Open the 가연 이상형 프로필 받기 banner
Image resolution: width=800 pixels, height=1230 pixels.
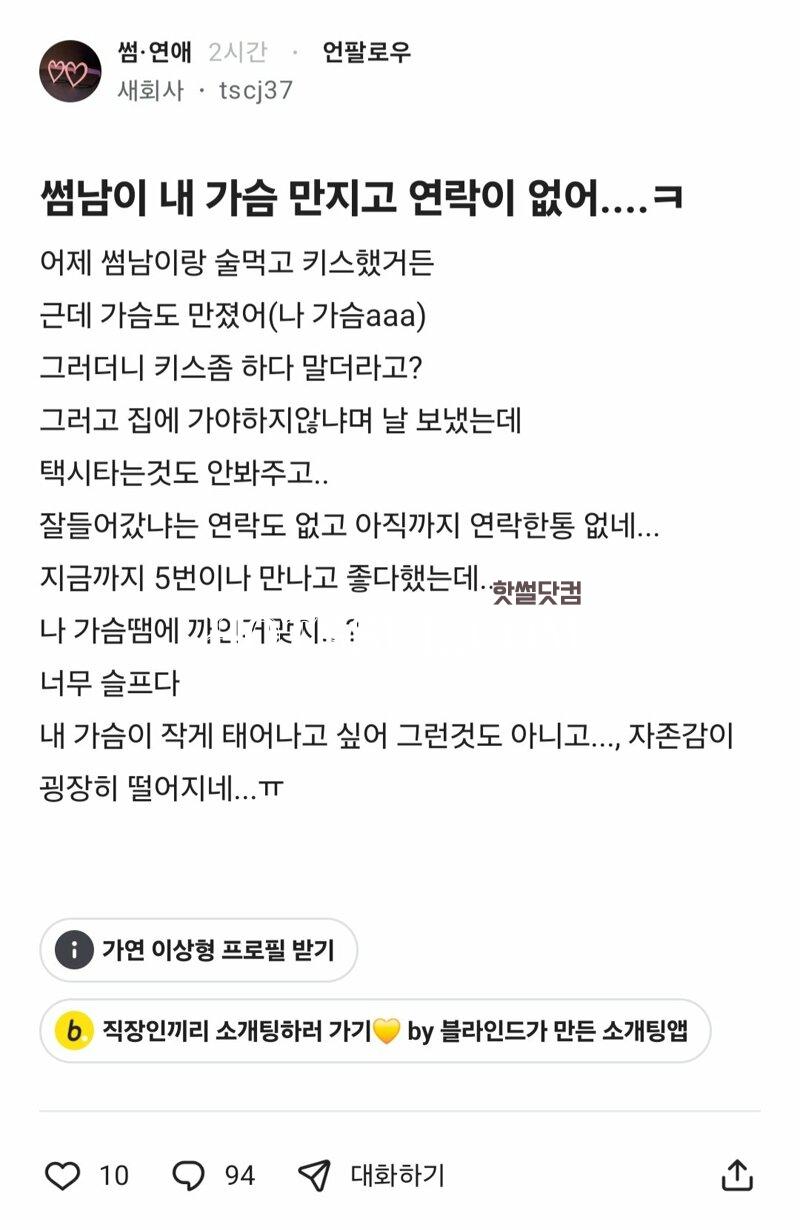(199, 949)
